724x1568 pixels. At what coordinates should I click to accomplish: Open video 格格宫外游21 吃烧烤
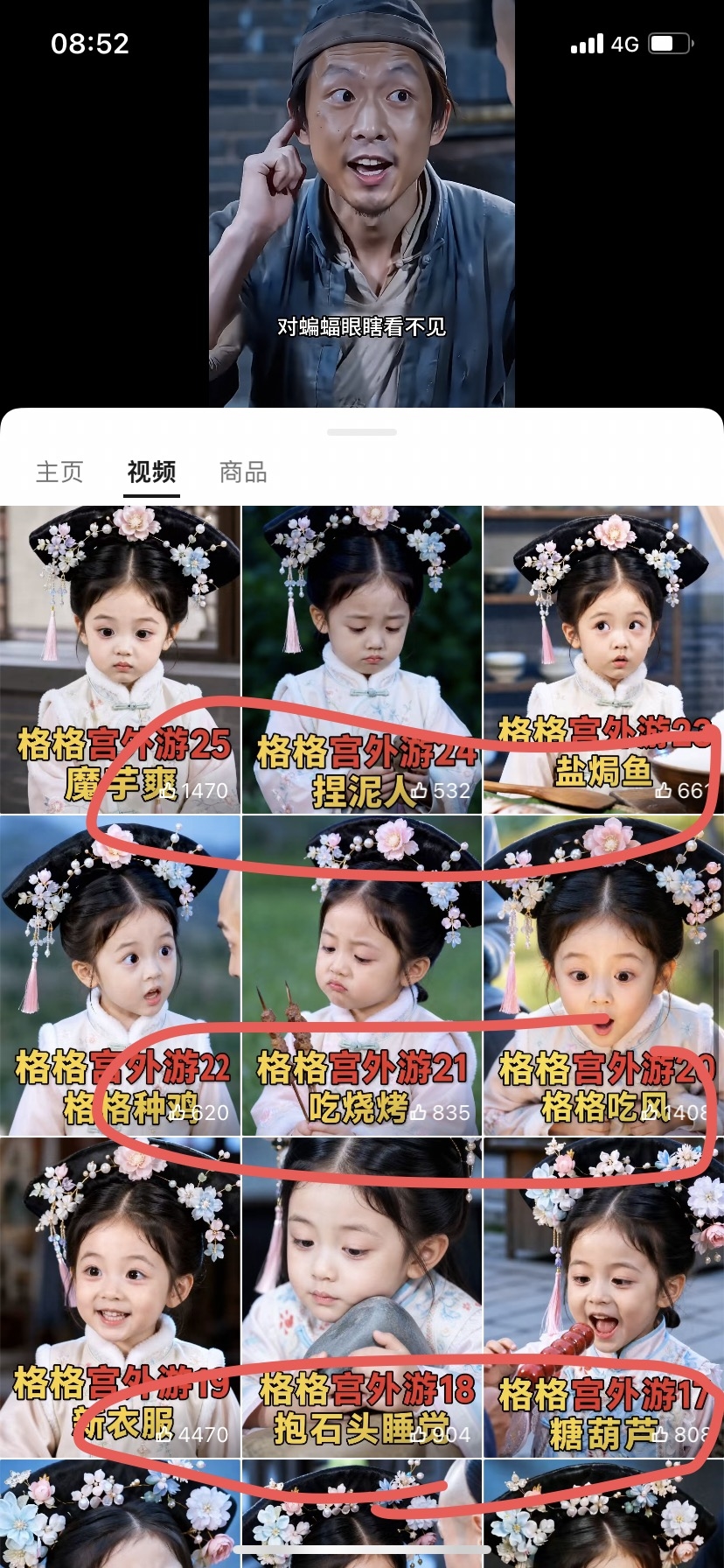point(362,976)
